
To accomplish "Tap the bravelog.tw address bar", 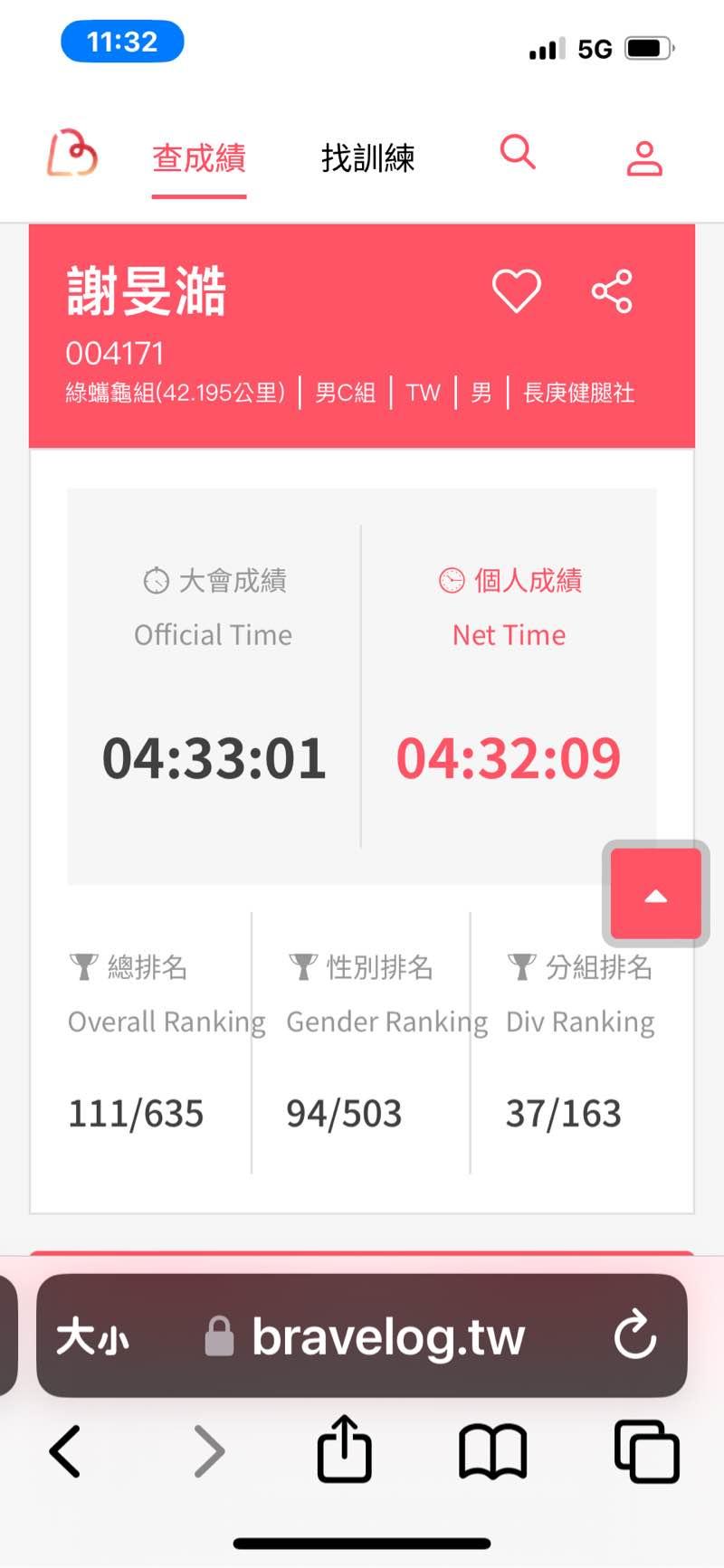I will point(387,1337).
